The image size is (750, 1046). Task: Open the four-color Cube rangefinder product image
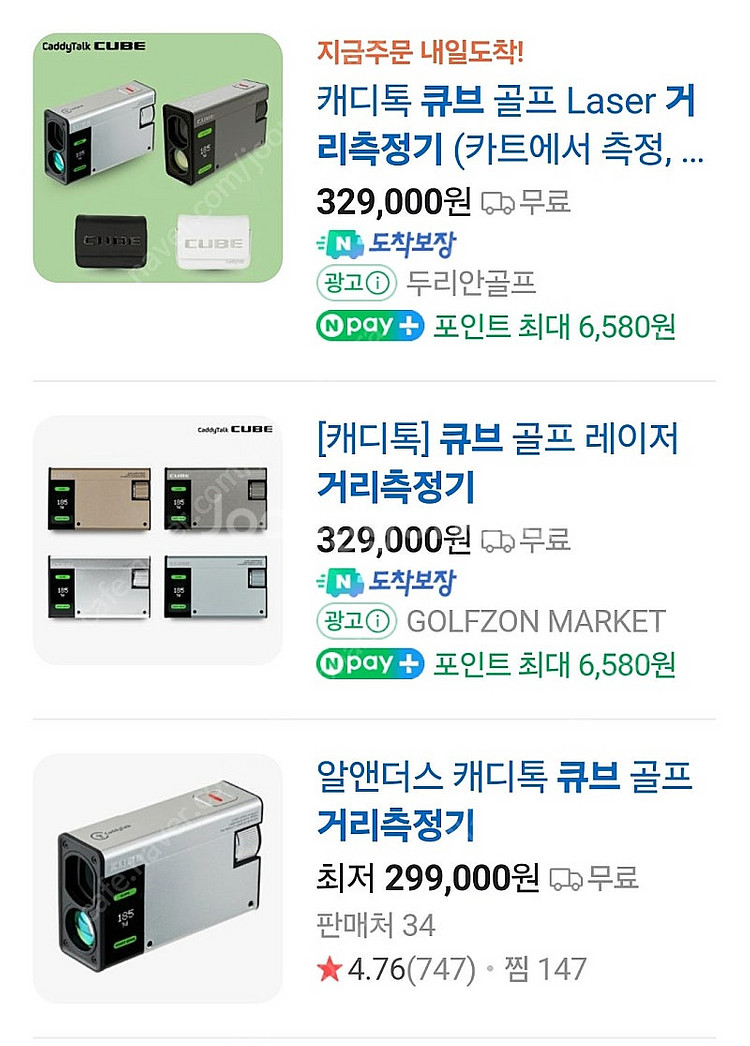(x=158, y=540)
